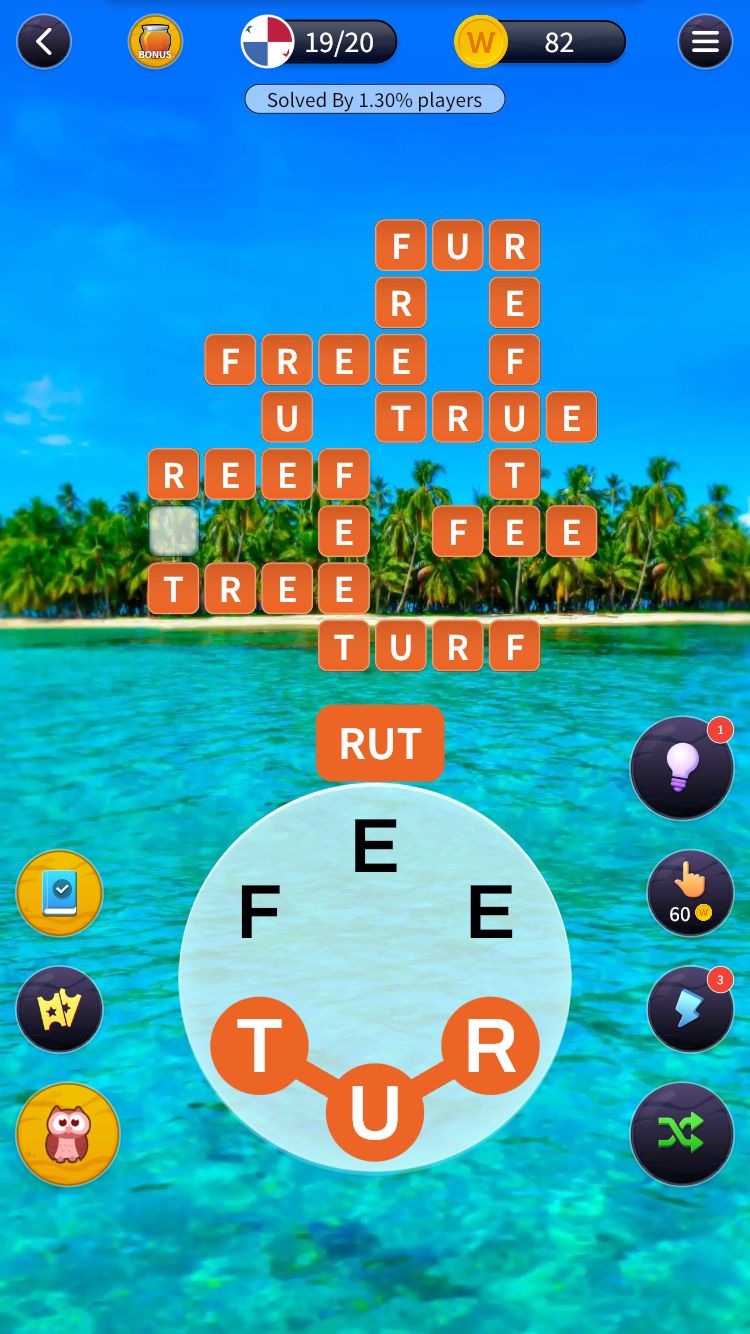Tap the empty tile in the crossword

tap(174, 531)
